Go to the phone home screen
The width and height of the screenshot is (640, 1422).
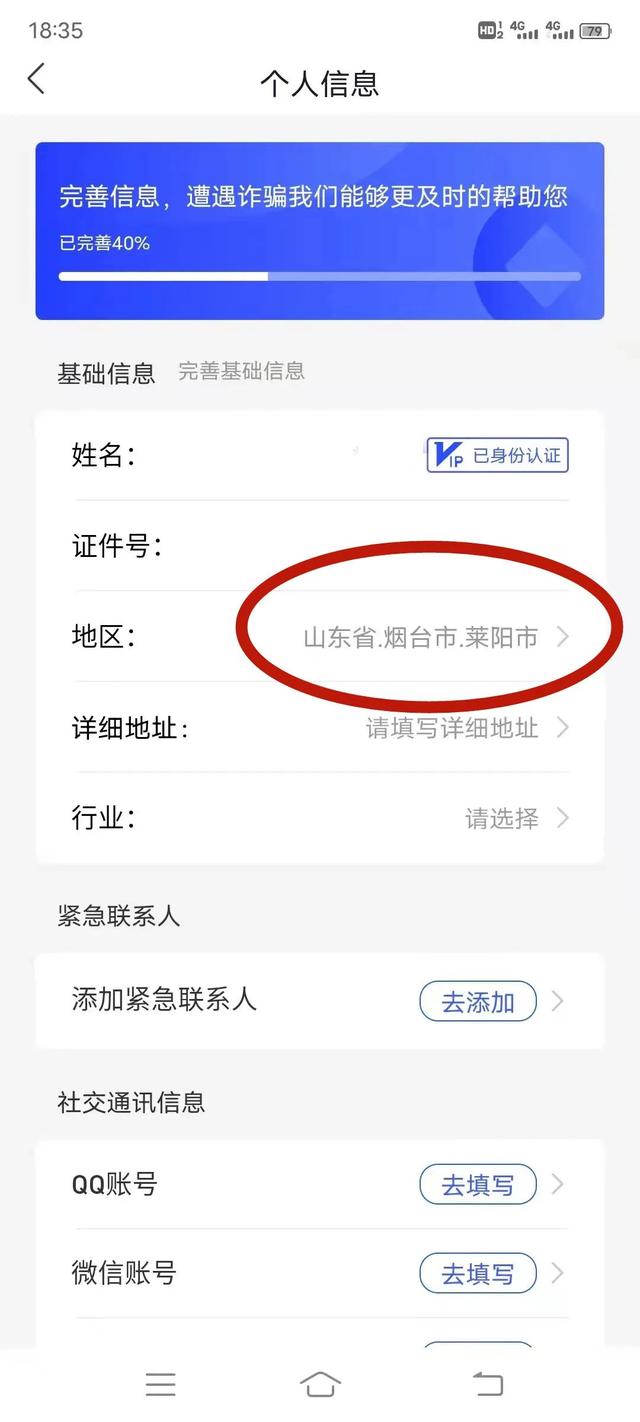[320, 1384]
